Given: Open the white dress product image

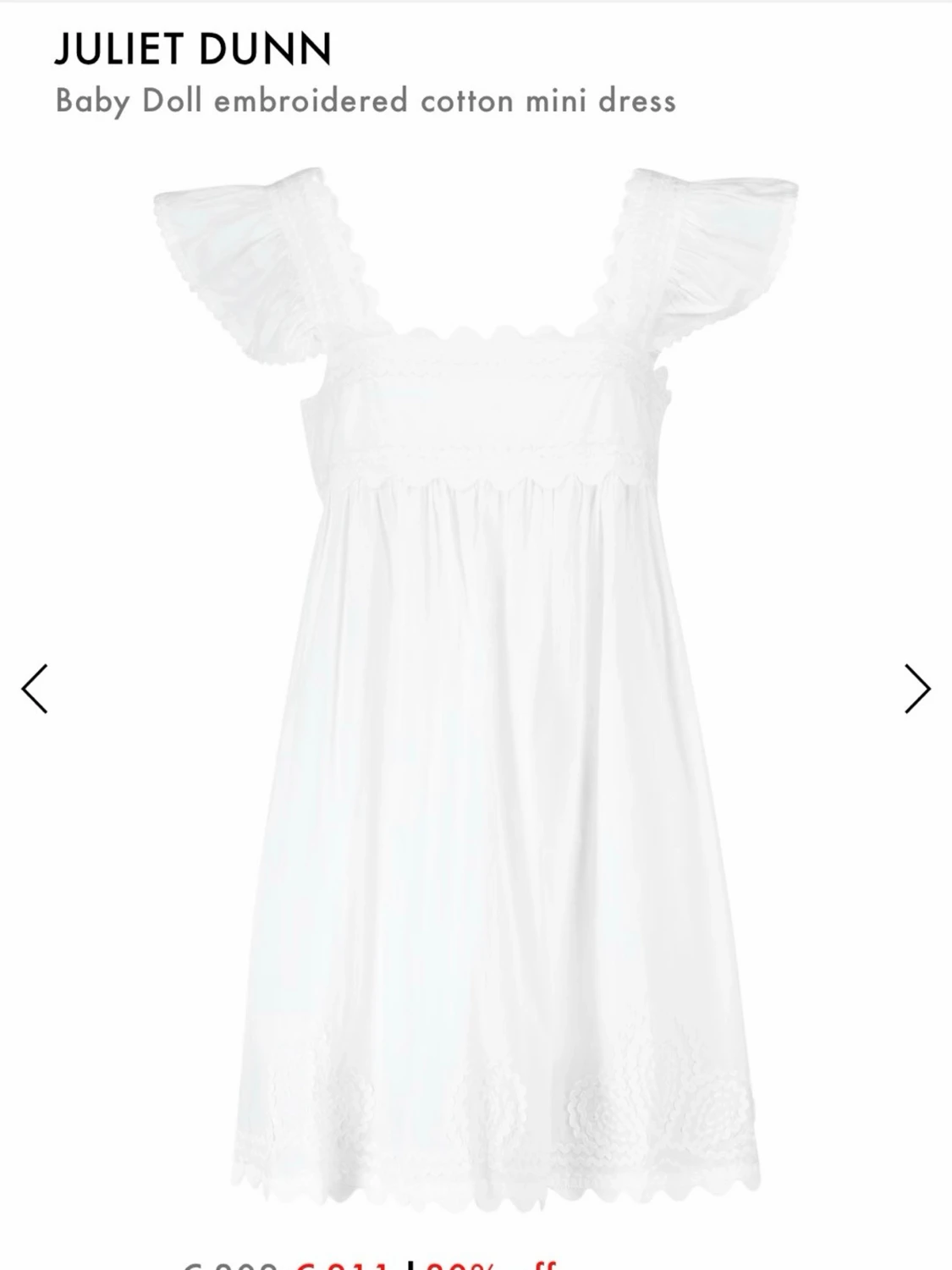Looking at the screenshot, I should [x=476, y=685].
